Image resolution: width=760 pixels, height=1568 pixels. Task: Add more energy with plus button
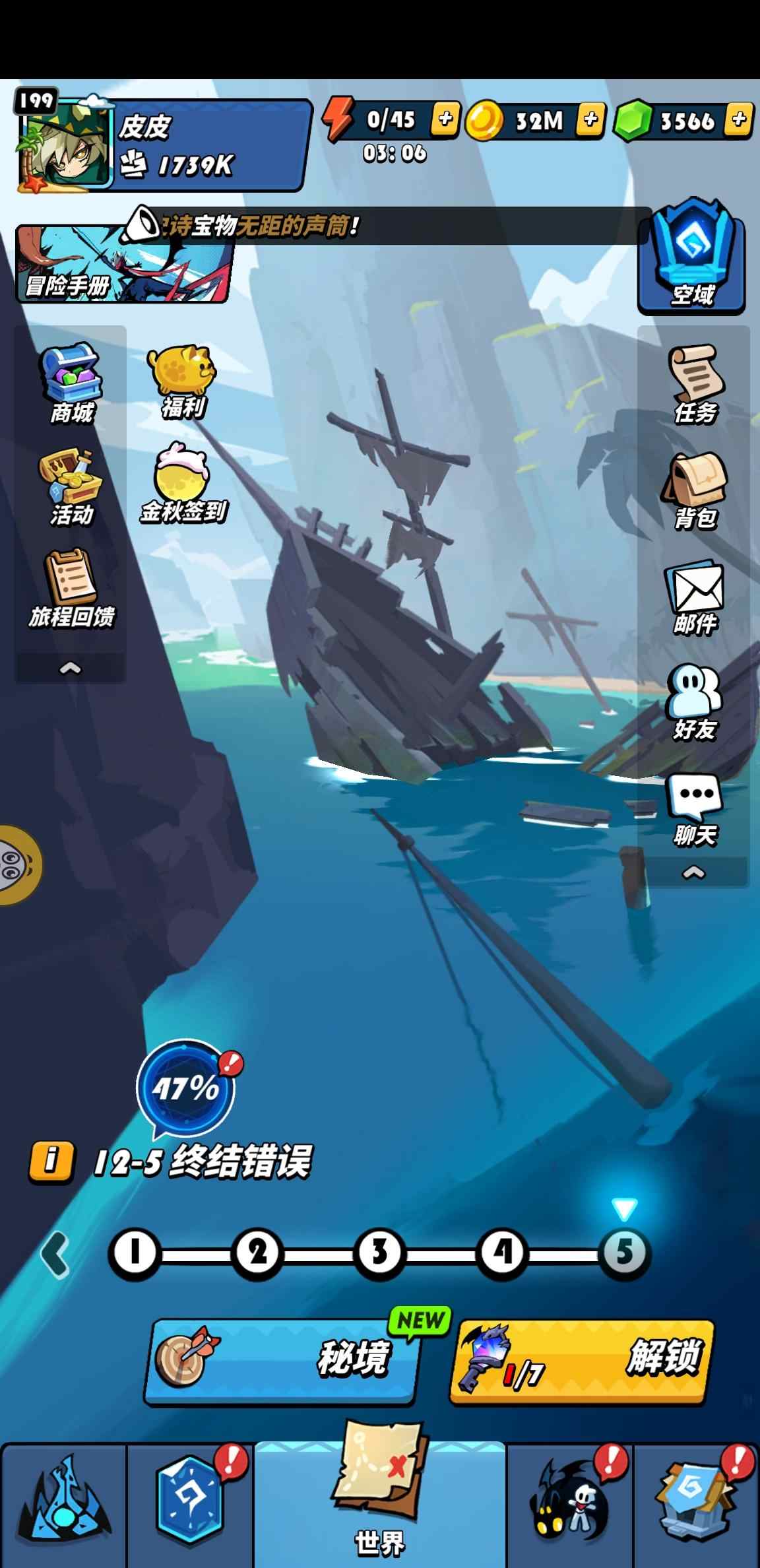pyautogui.click(x=445, y=119)
